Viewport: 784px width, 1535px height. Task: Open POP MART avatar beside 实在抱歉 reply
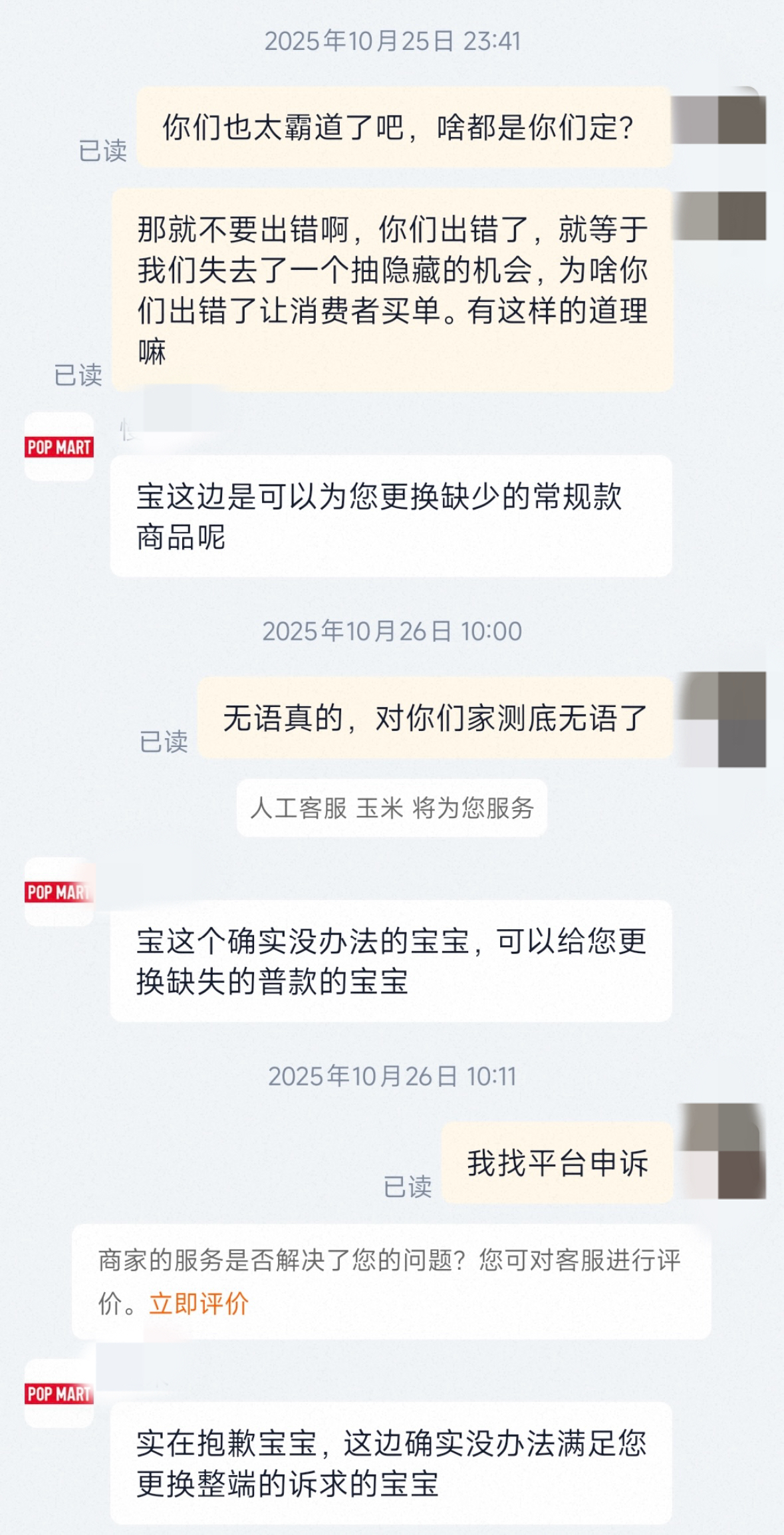(59, 1393)
